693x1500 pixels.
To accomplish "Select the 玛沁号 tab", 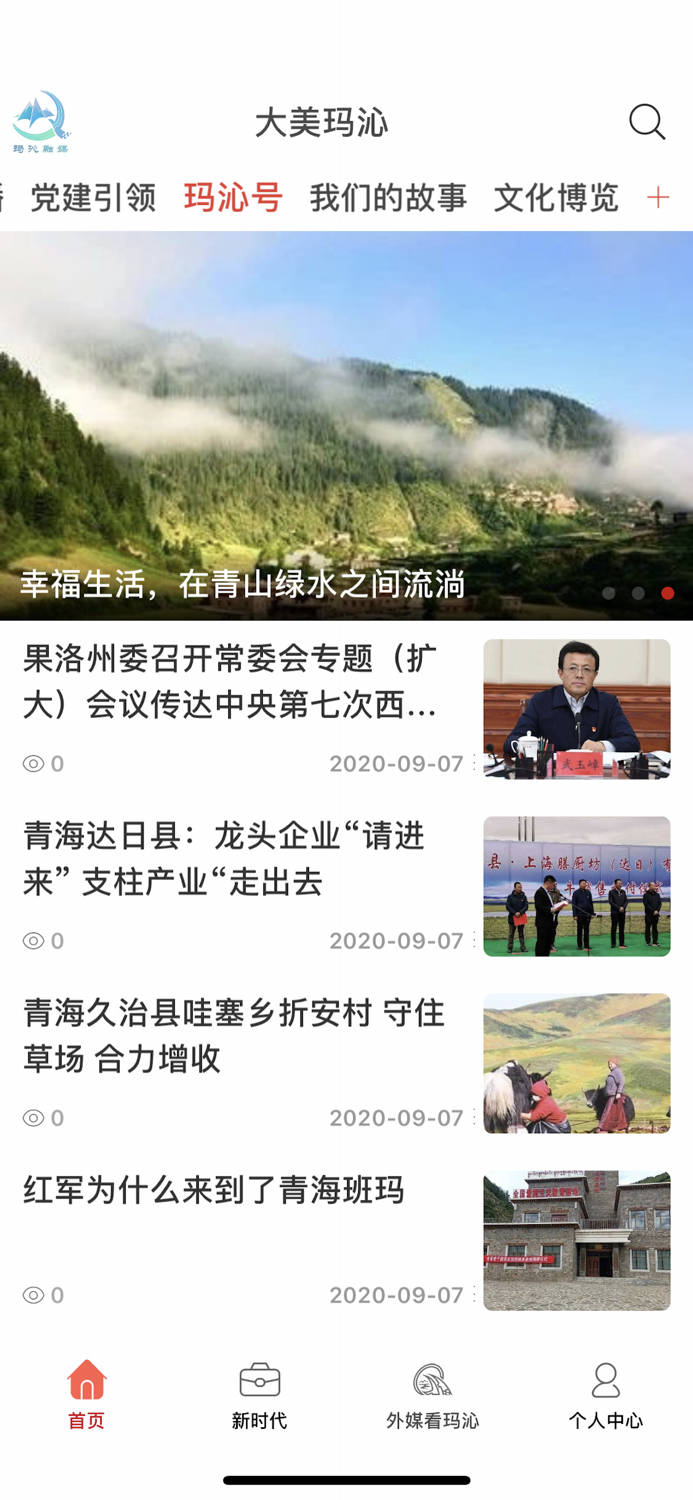I will (x=233, y=198).
